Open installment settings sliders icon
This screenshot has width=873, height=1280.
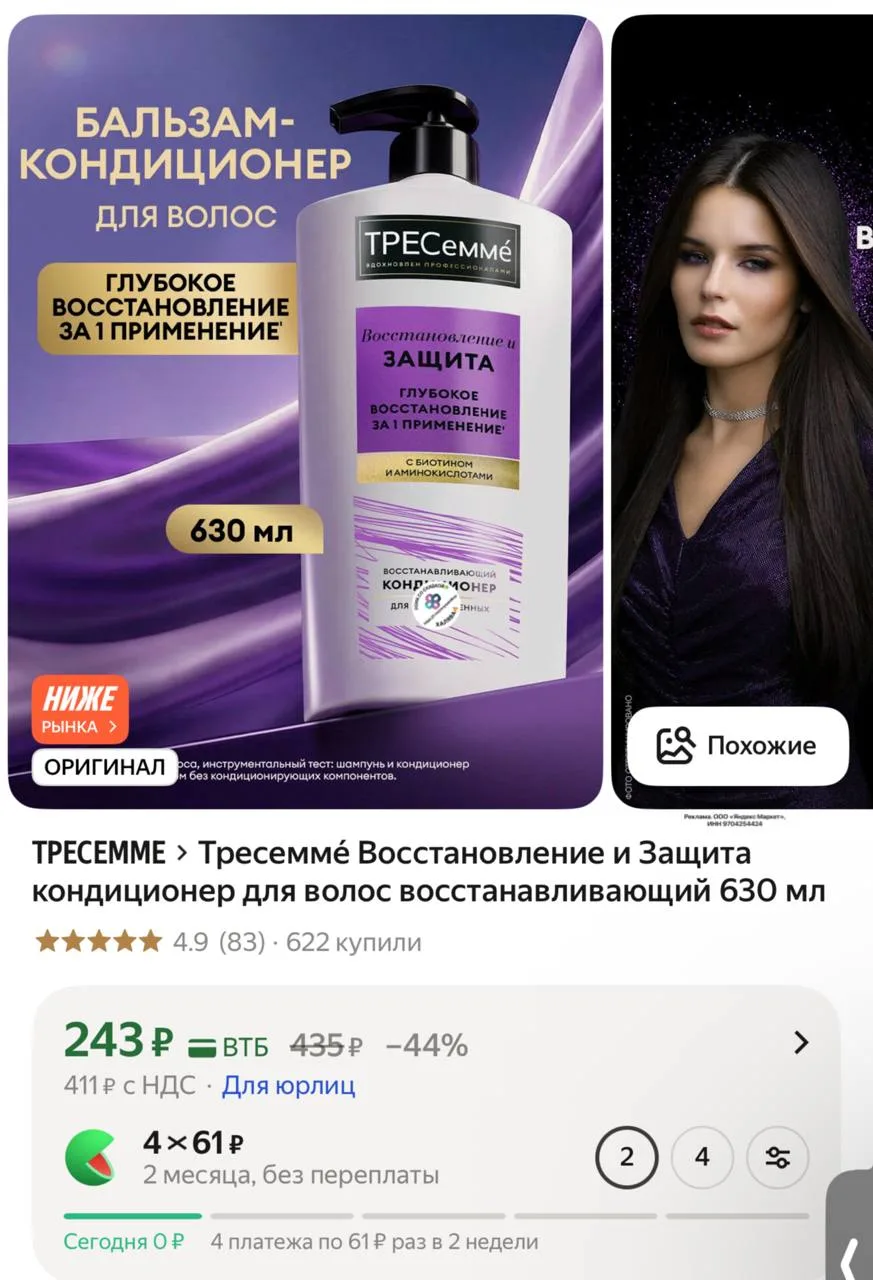(x=777, y=1157)
